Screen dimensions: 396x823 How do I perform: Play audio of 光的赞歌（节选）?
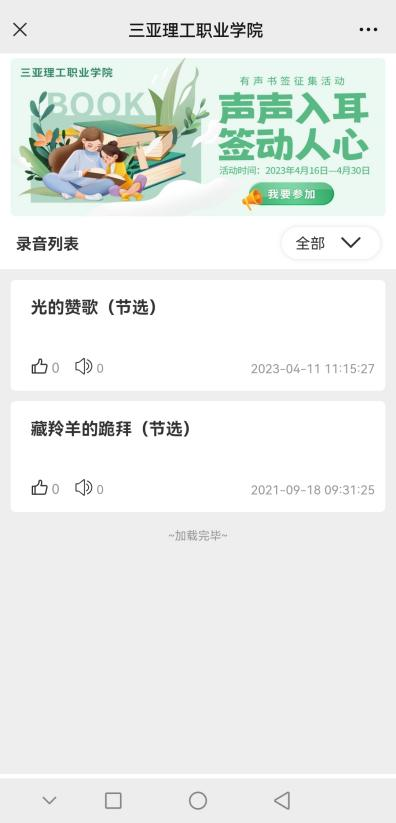click(x=84, y=367)
